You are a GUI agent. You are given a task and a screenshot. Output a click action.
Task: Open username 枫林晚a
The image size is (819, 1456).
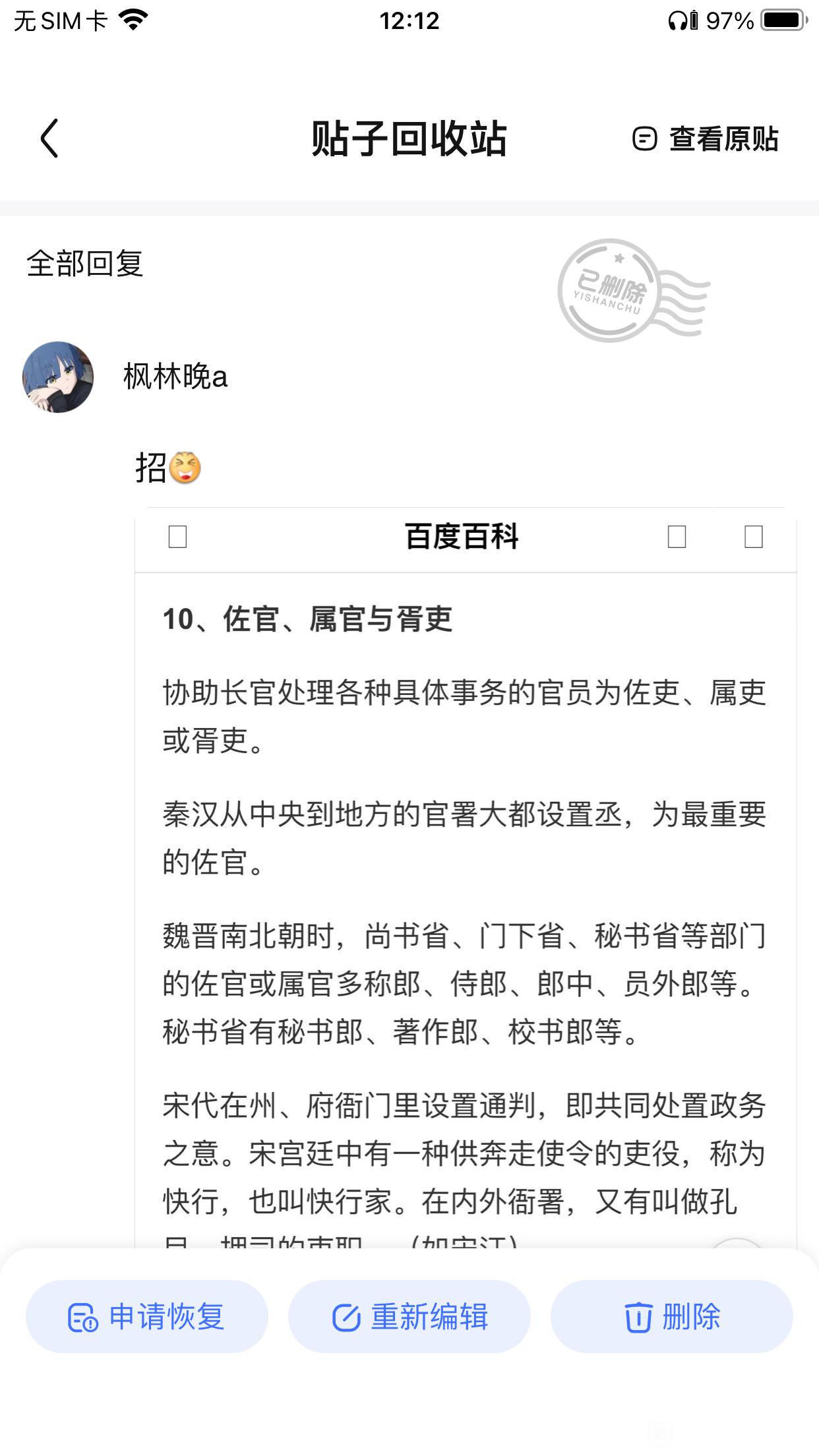tap(175, 377)
